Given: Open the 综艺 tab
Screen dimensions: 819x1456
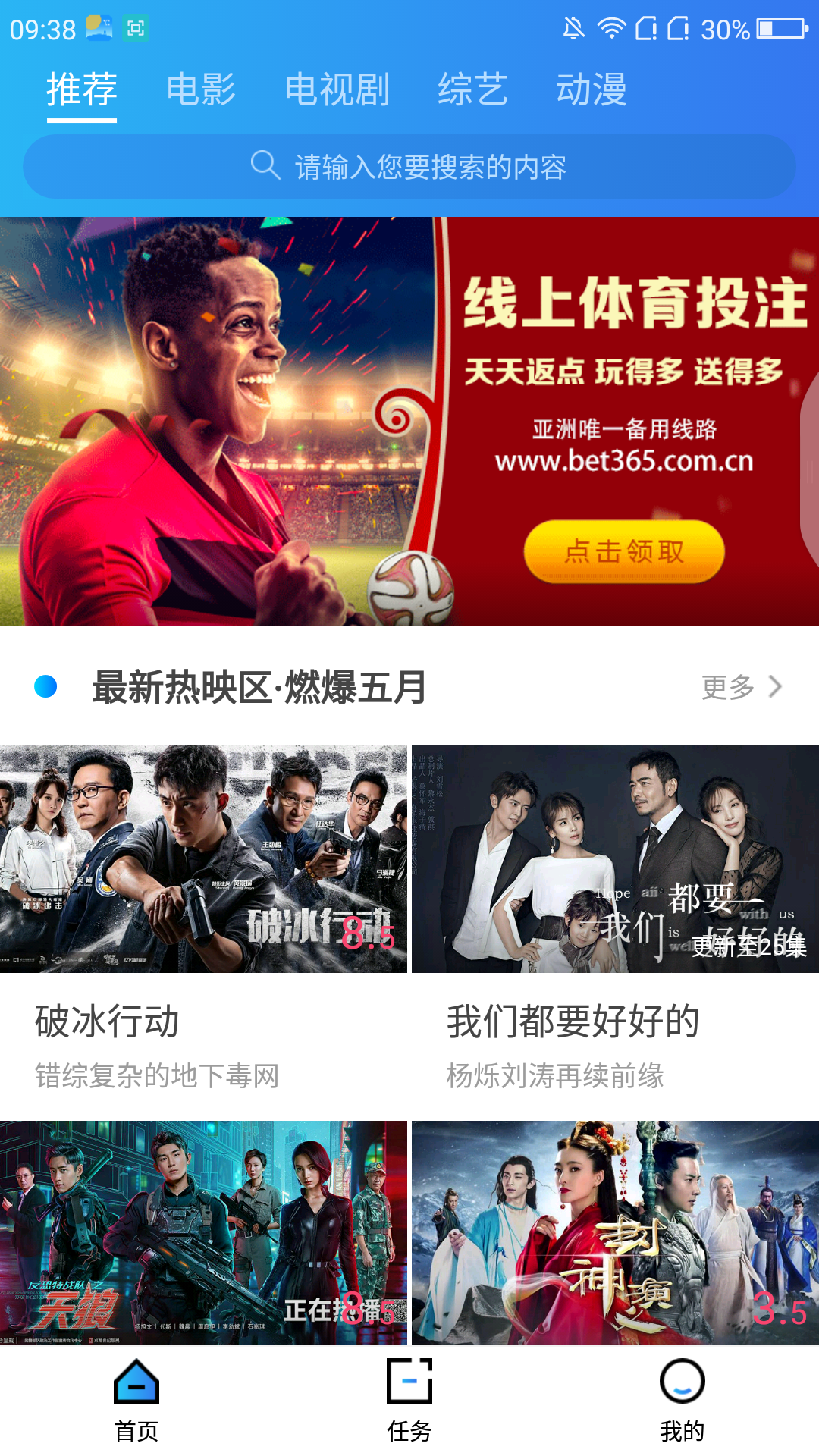Looking at the screenshot, I should 472,89.
